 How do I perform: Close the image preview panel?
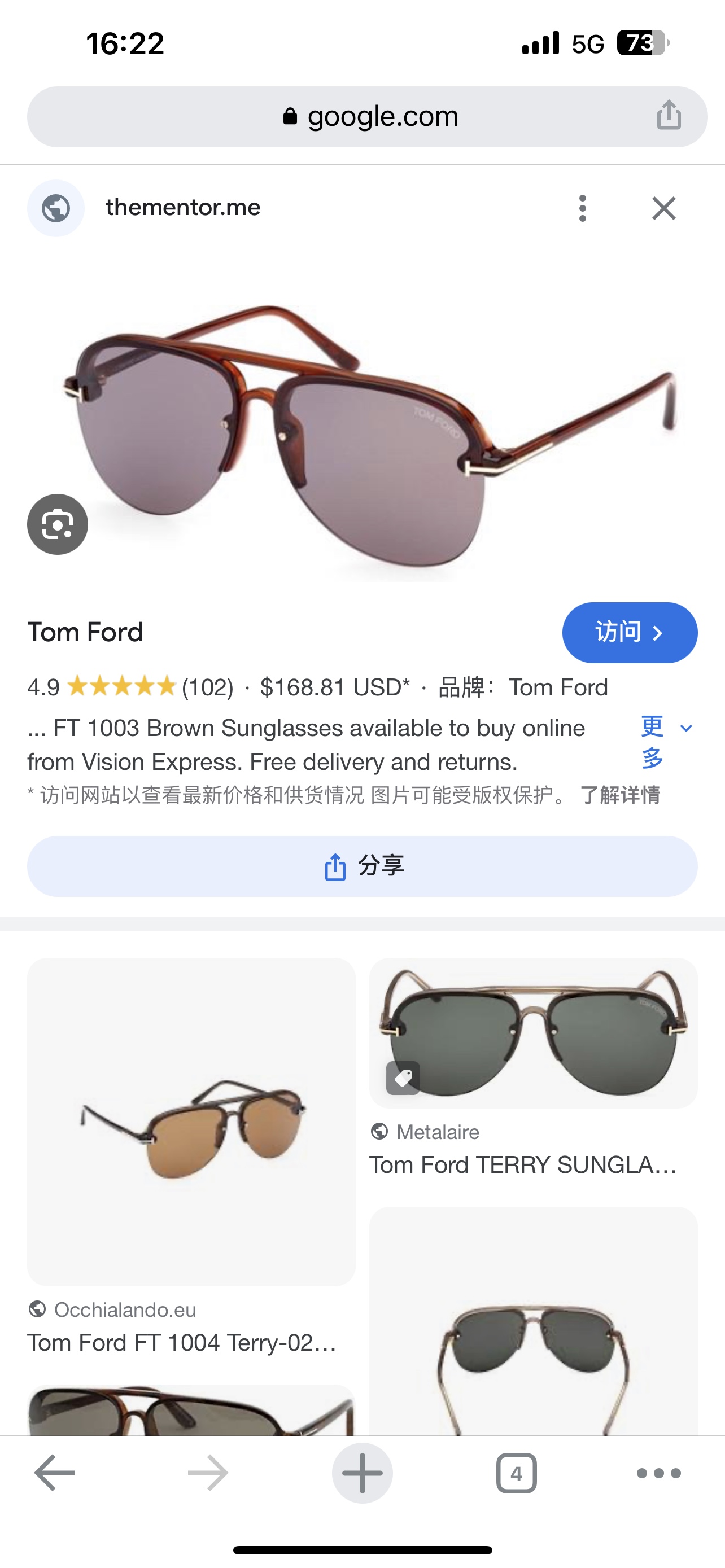(x=663, y=208)
